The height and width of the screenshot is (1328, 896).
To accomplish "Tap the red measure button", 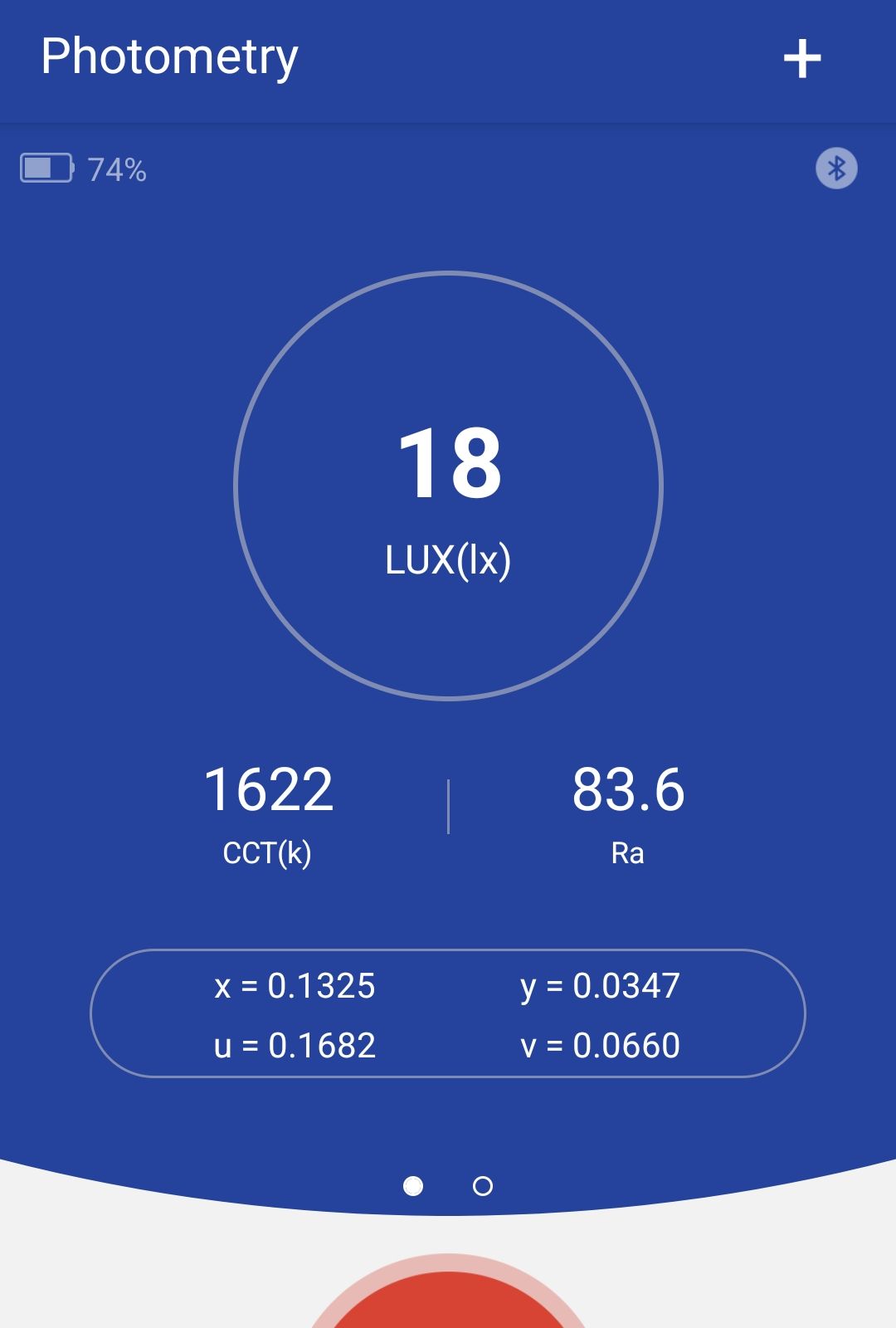I will (x=448, y=1303).
